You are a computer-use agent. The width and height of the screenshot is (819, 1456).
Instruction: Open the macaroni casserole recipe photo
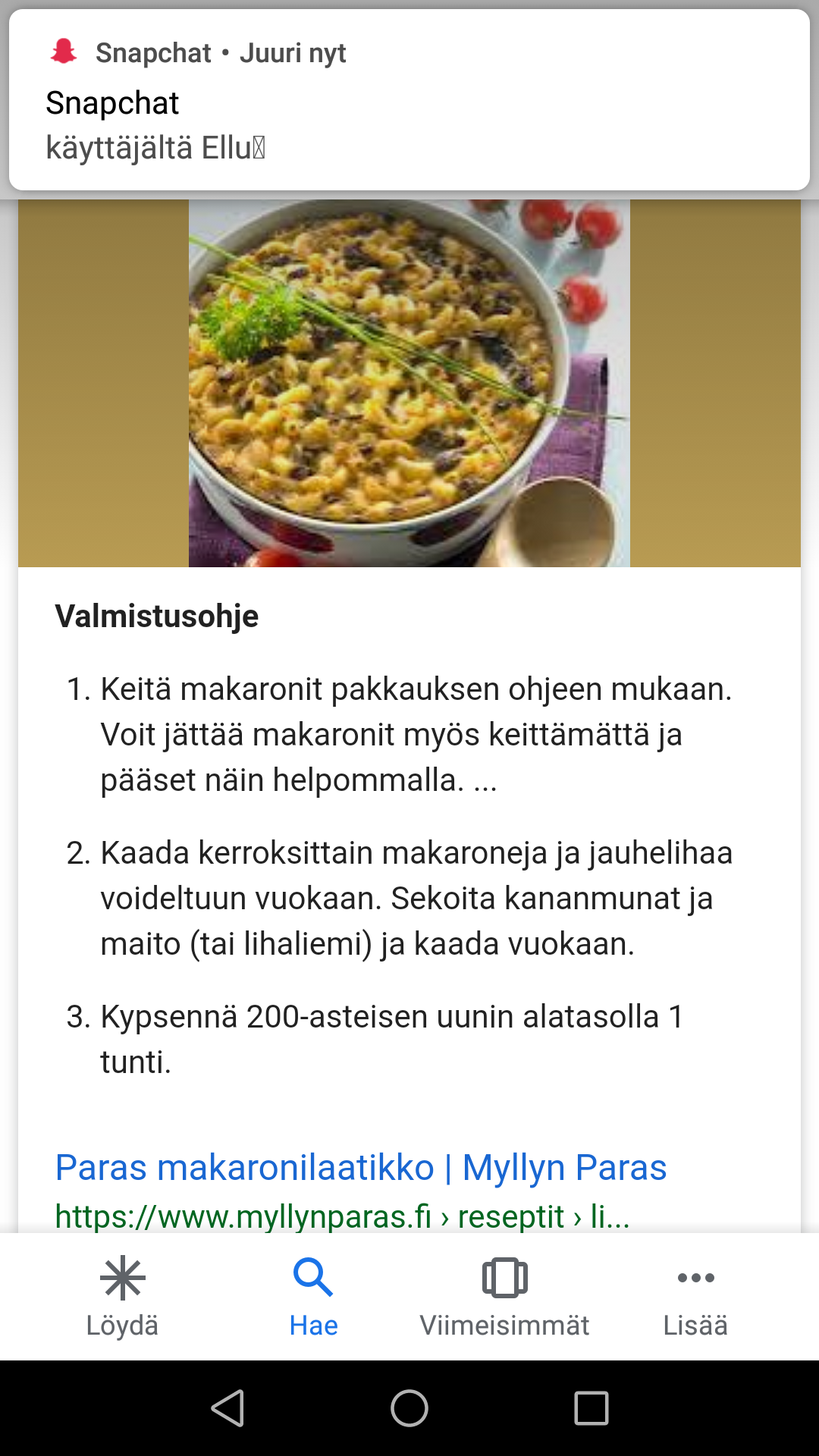click(409, 383)
